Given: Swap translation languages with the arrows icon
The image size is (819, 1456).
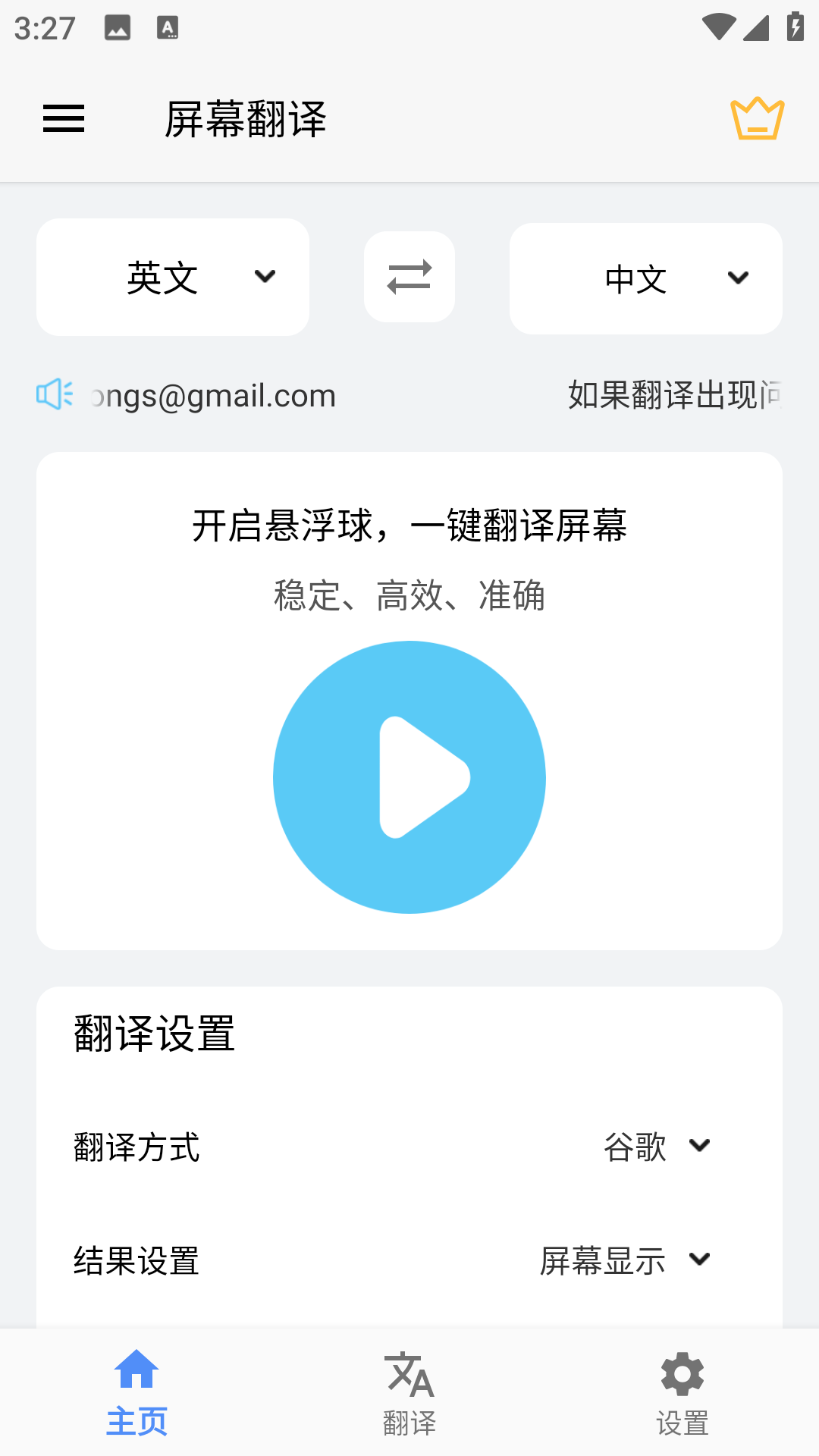Looking at the screenshot, I should (x=409, y=277).
